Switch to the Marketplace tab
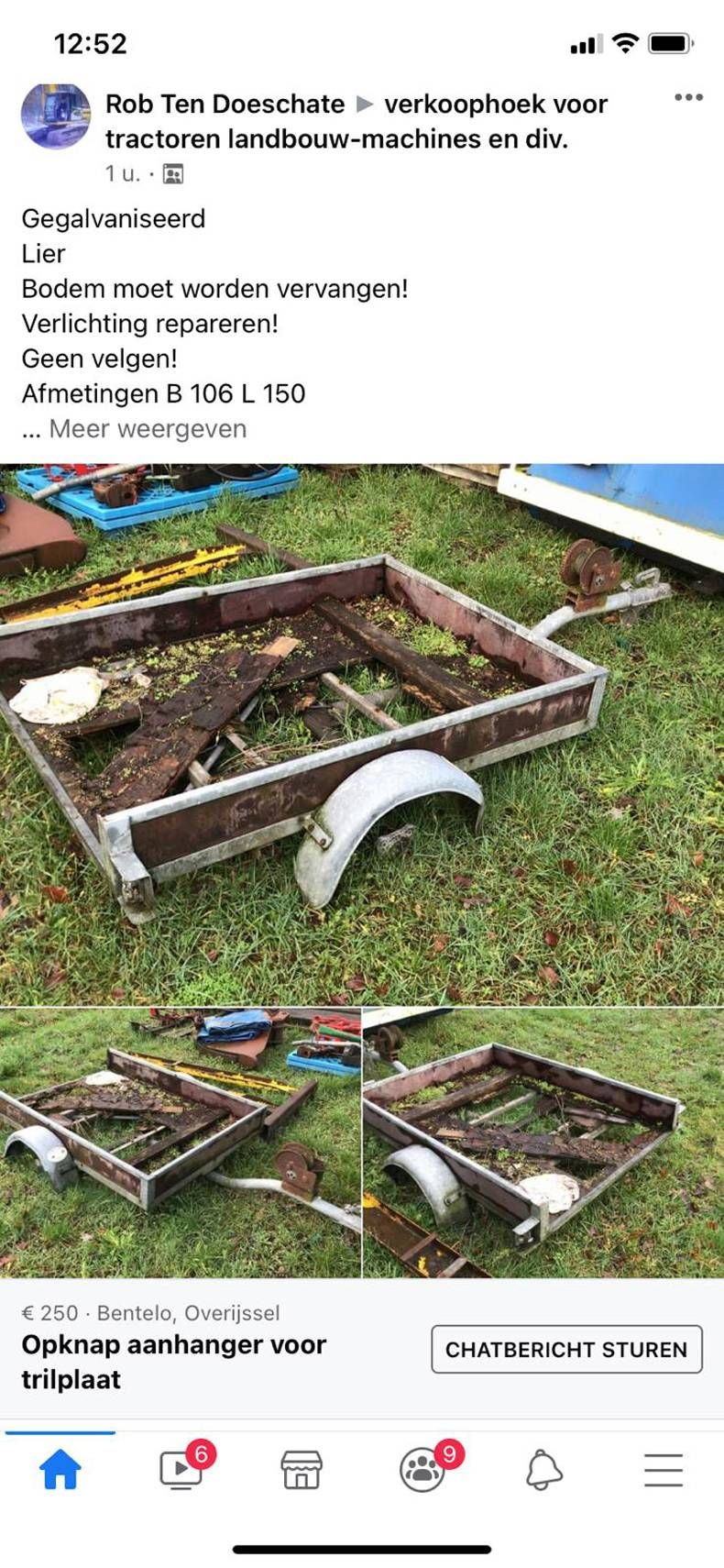 coord(302,1470)
